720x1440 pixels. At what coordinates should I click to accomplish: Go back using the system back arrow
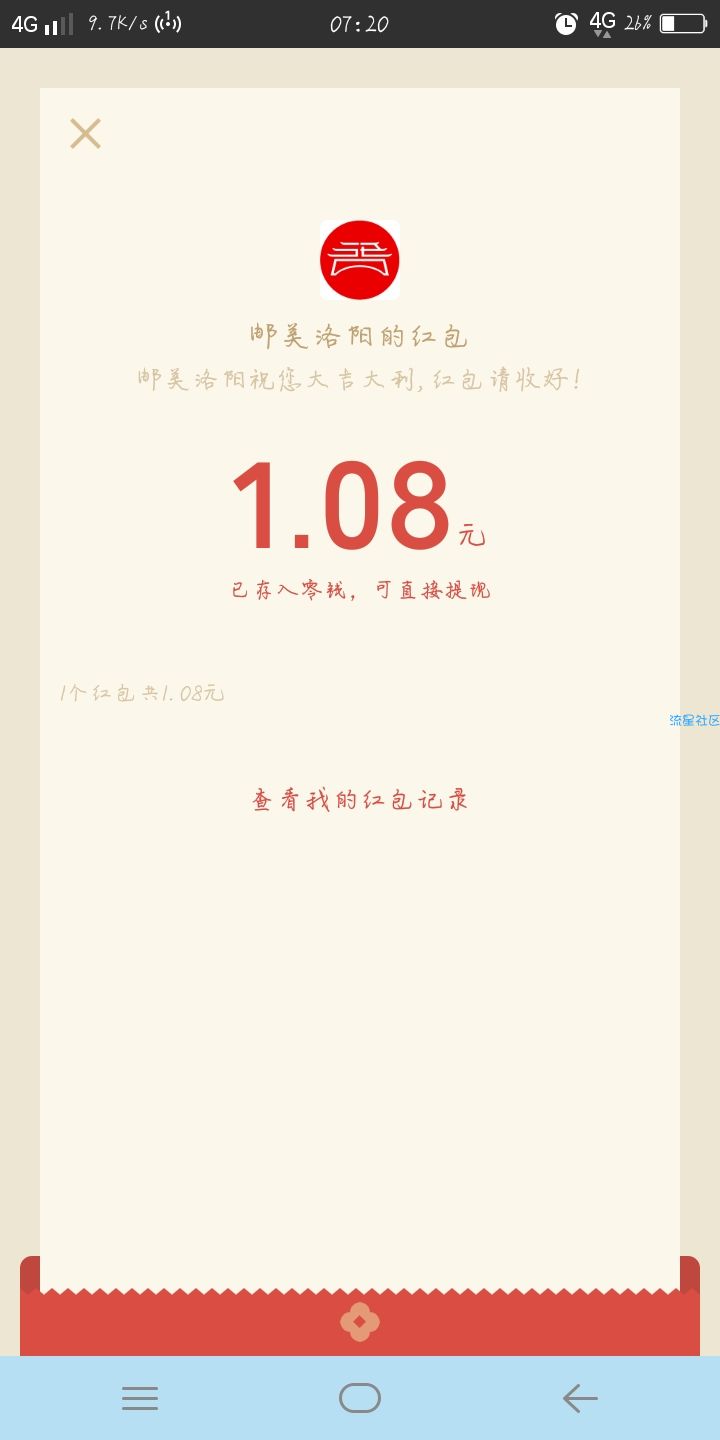pos(580,1398)
